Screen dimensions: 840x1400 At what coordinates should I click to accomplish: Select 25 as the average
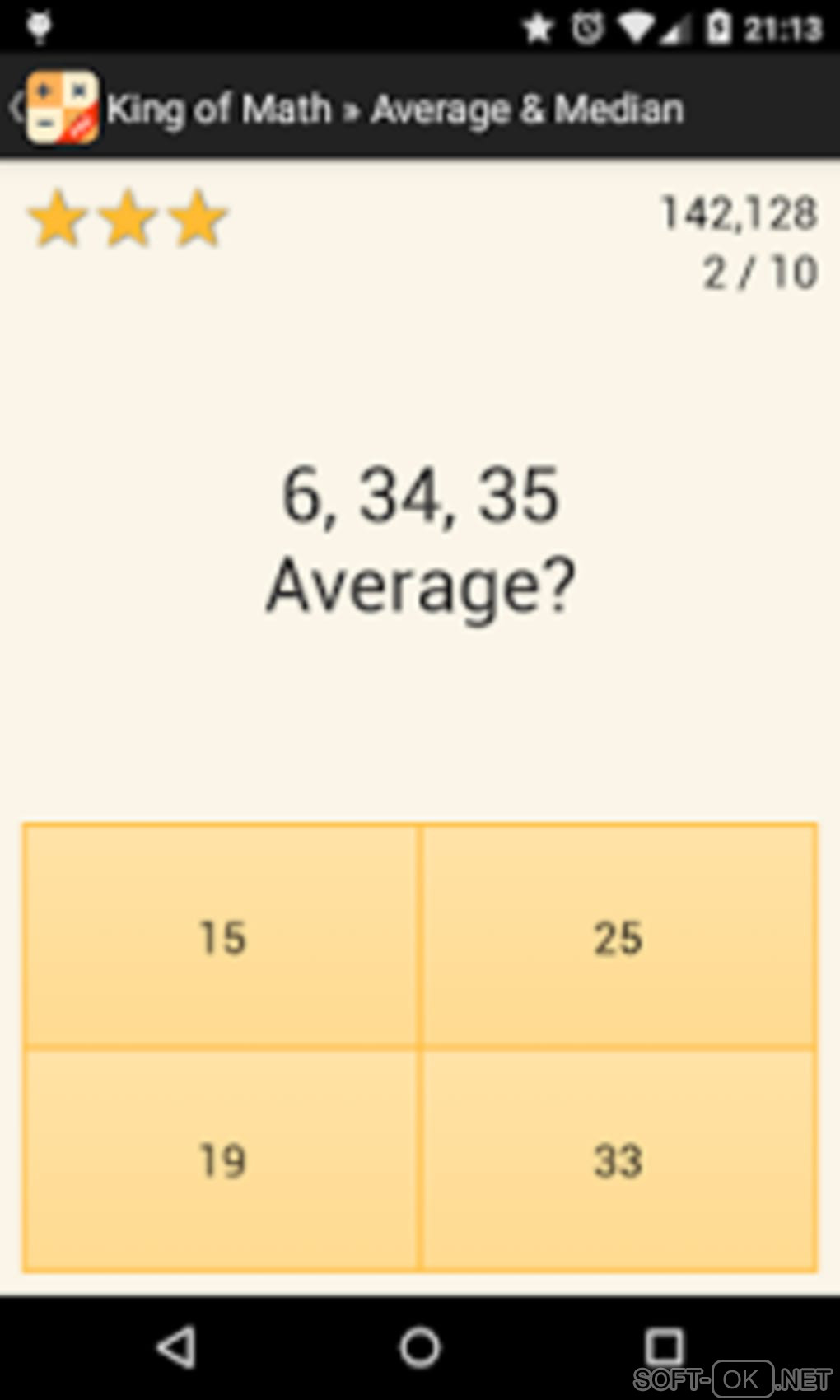pyautogui.click(x=618, y=936)
